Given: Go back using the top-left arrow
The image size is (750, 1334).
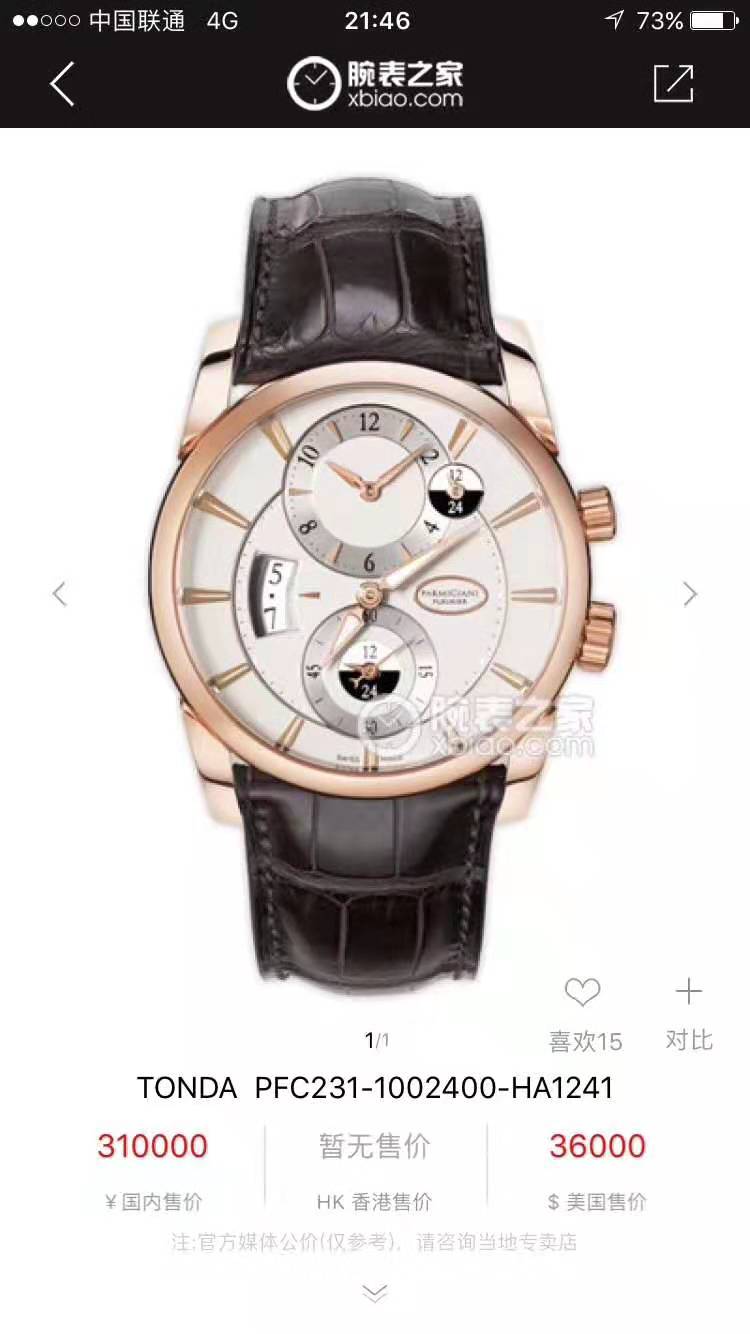Looking at the screenshot, I should click(62, 84).
